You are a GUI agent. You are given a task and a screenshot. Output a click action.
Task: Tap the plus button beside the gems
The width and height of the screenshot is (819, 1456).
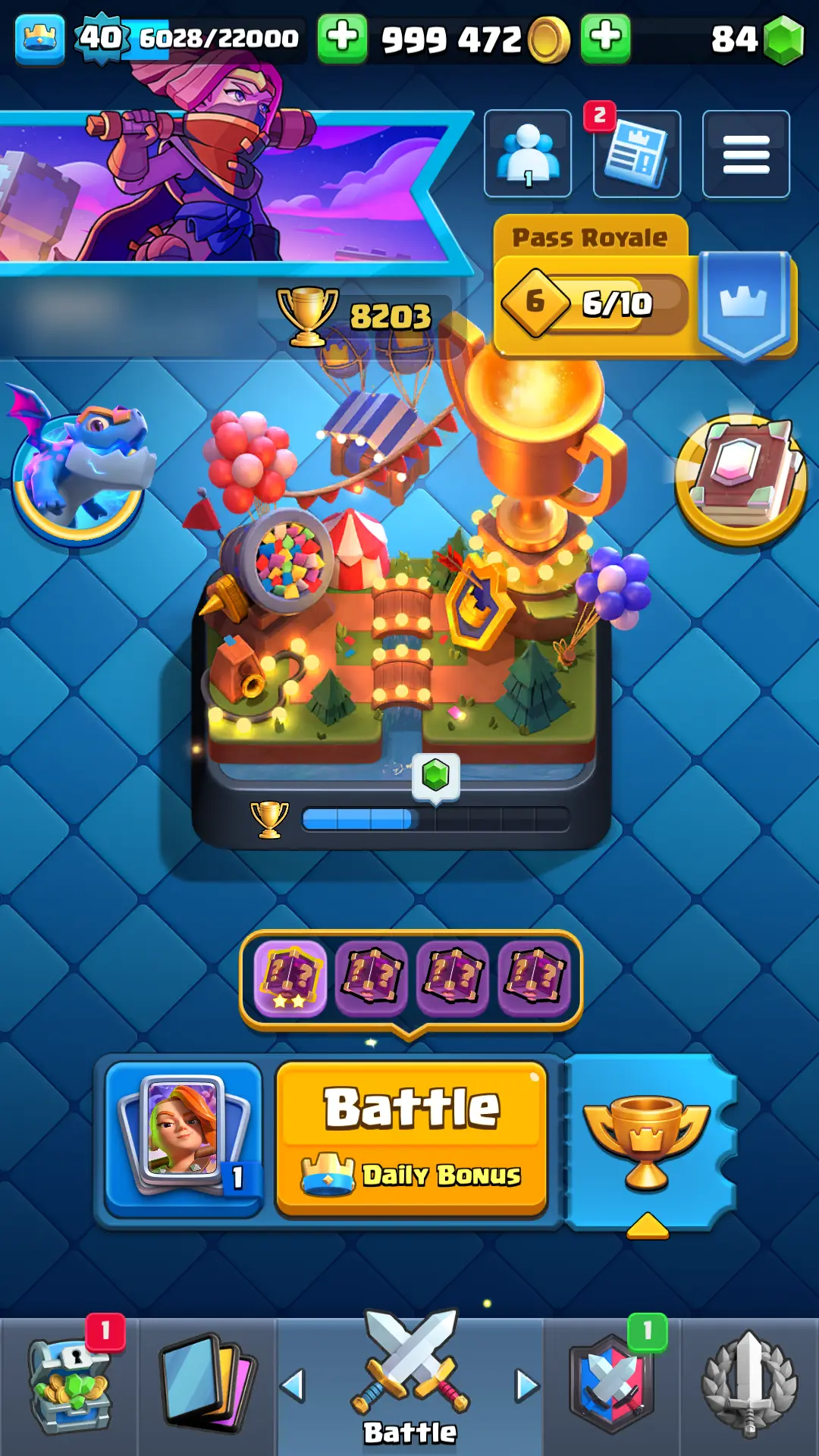pos(605,38)
